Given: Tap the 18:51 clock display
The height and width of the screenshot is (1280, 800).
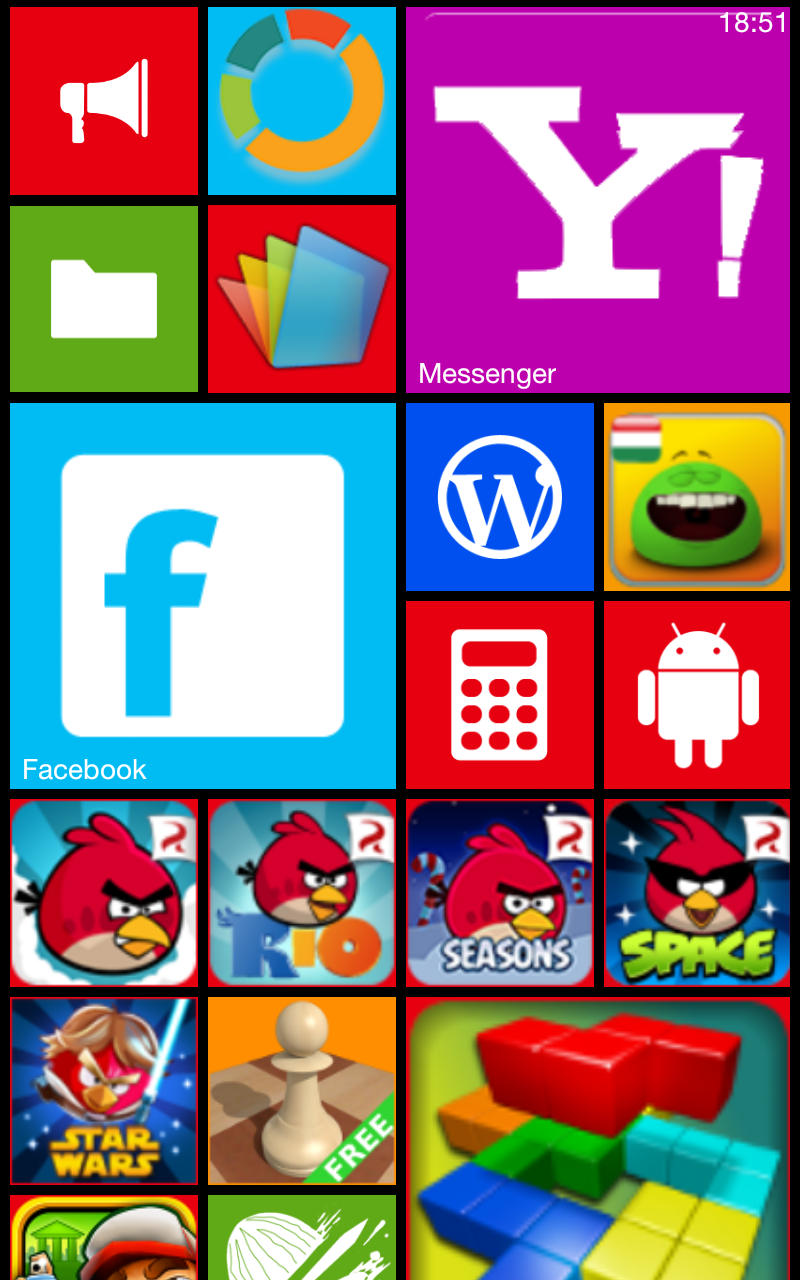Looking at the screenshot, I should pos(752,20).
